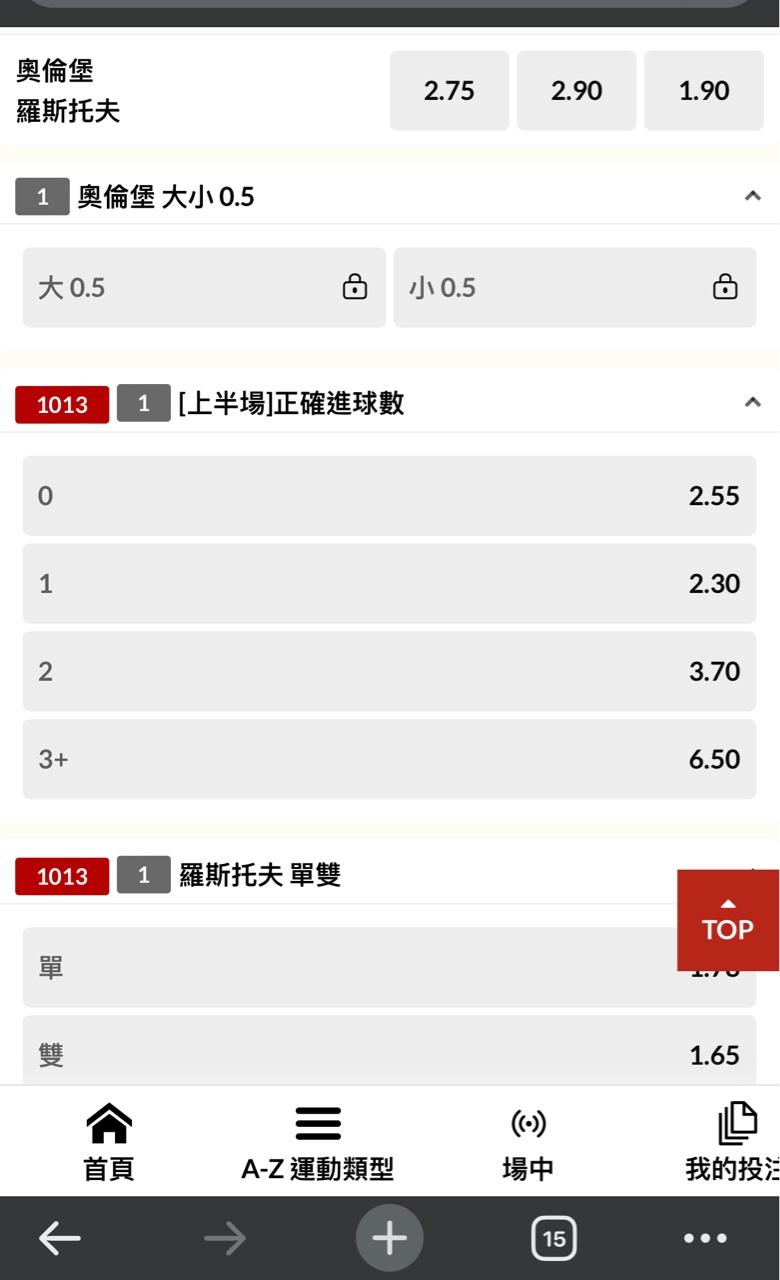The height and width of the screenshot is (1280, 780).
Task: Open A-Z 運動類型 menu
Action: pyautogui.click(x=318, y=1142)
